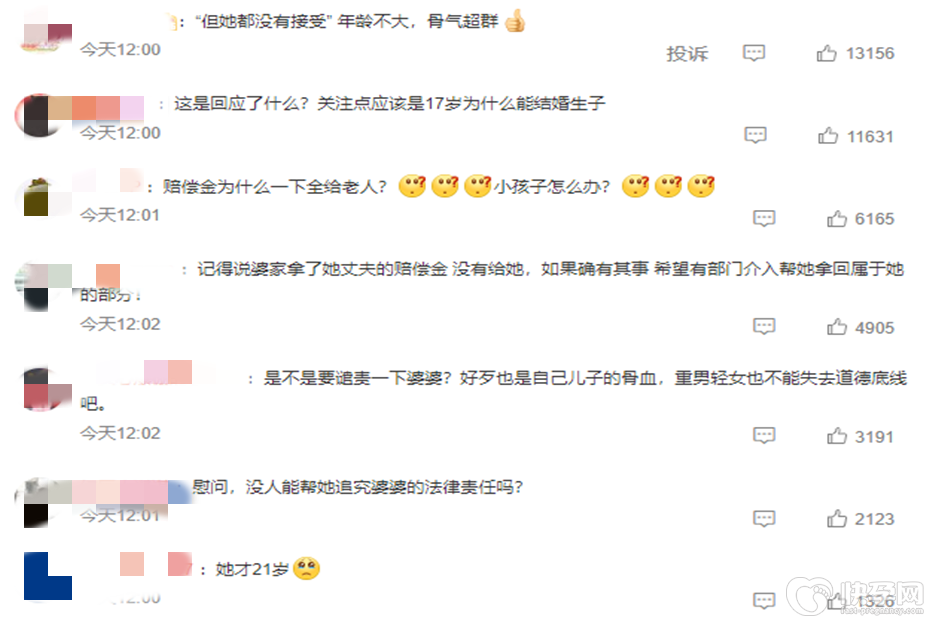Viewport: 935px width, 625px height.
Task: Reply to the 谴责一下婆婆 comment
Action: tap(764, 435)
